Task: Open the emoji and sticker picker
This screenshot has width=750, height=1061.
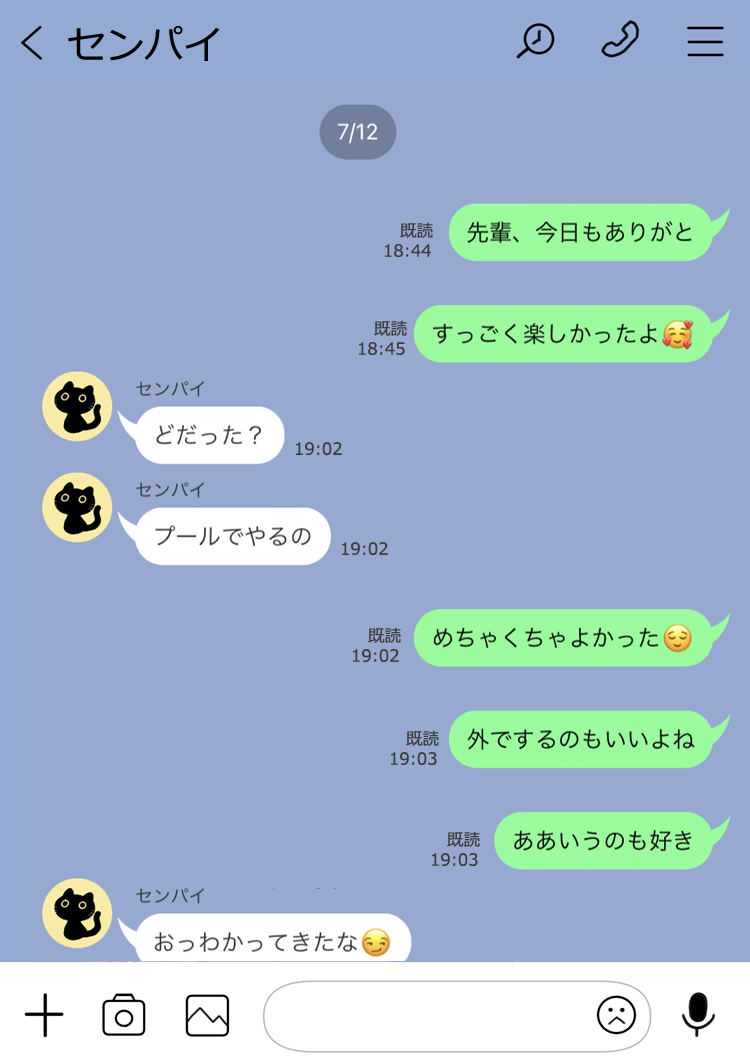Action: click(616, 1016)
